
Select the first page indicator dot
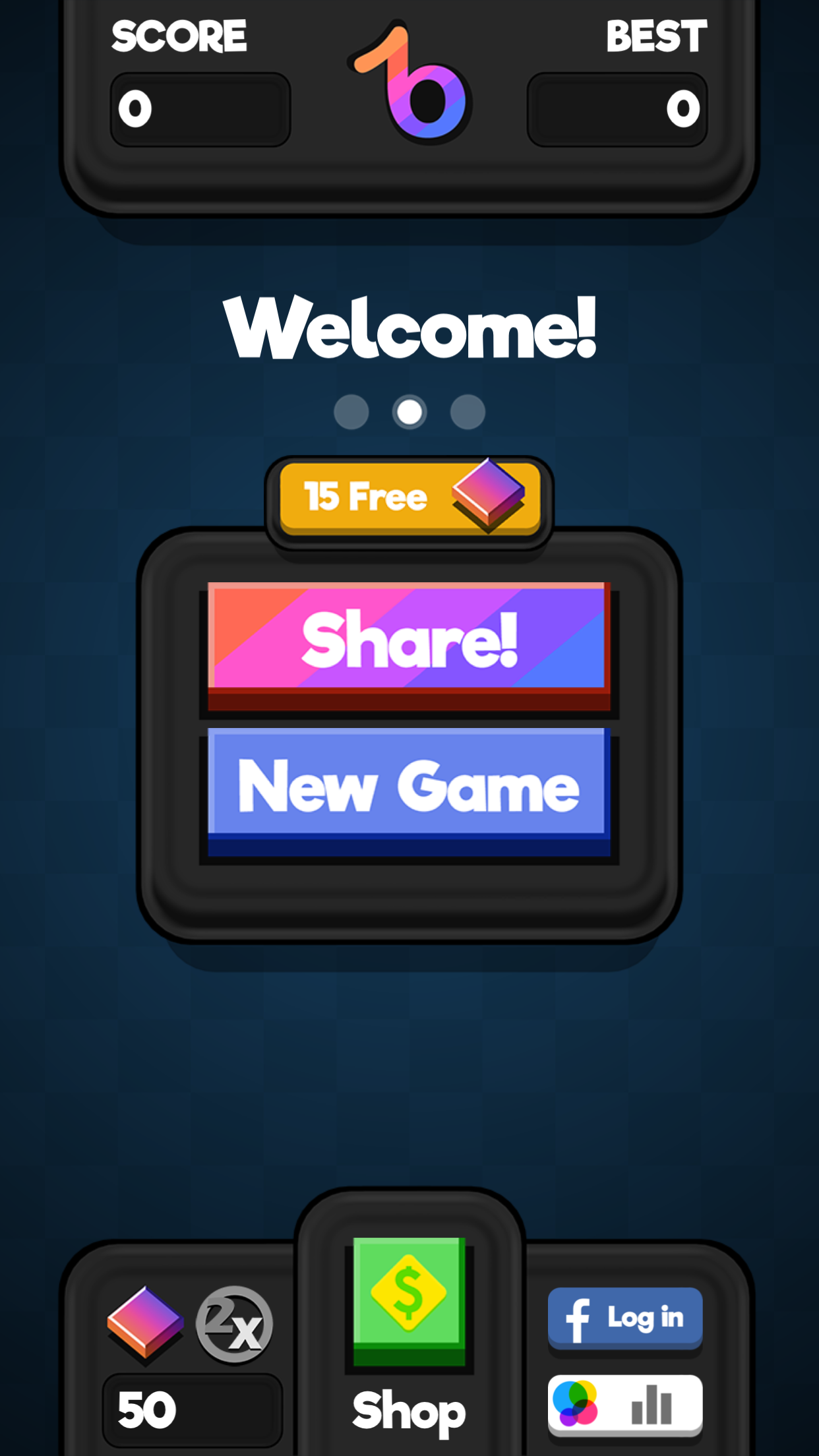(351, 412)
